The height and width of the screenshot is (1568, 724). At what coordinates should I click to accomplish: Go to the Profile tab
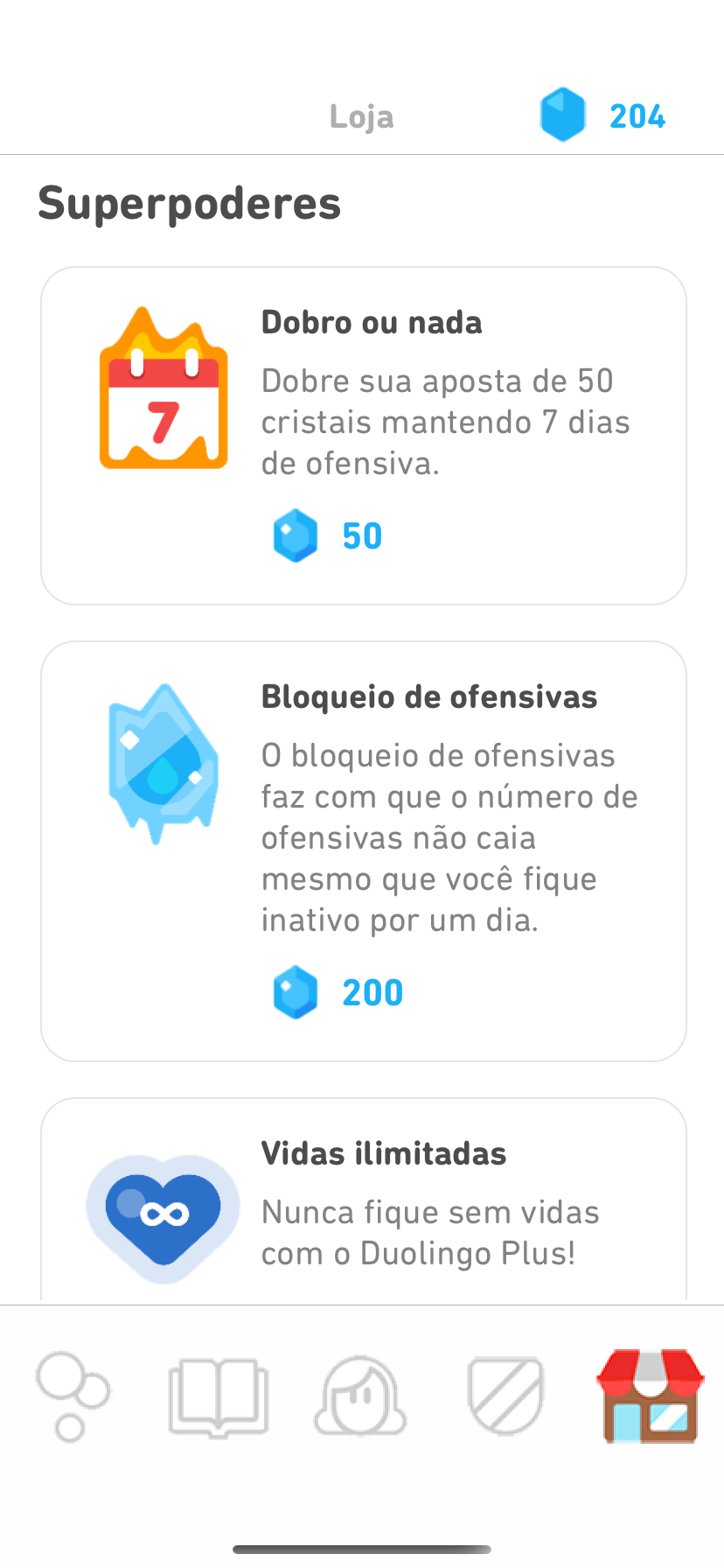(360, 1396)
